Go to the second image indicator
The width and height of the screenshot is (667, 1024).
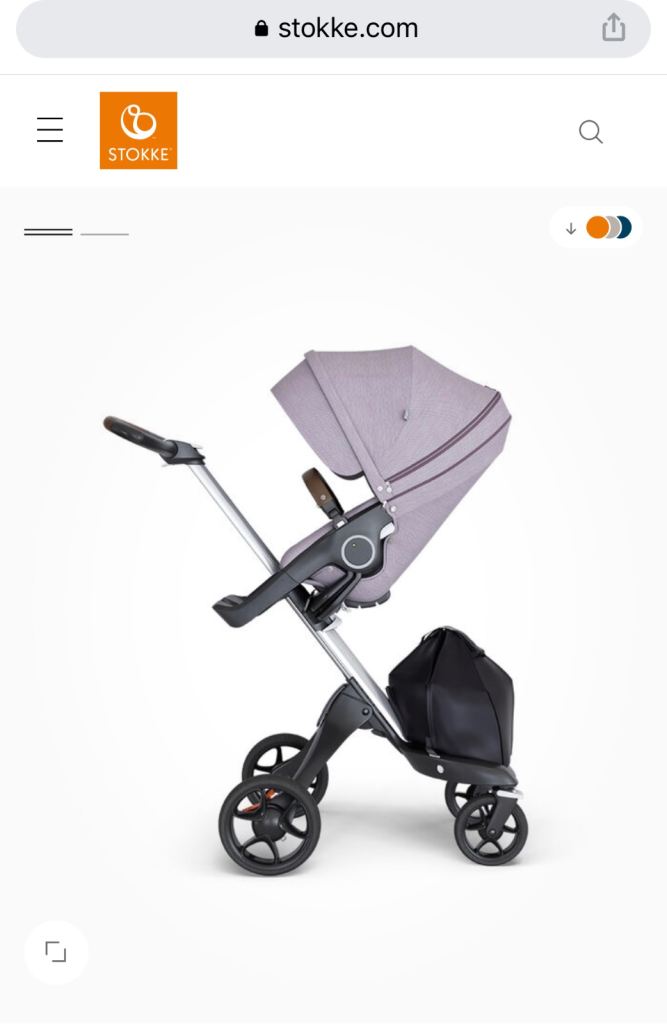tap(105, 233)
